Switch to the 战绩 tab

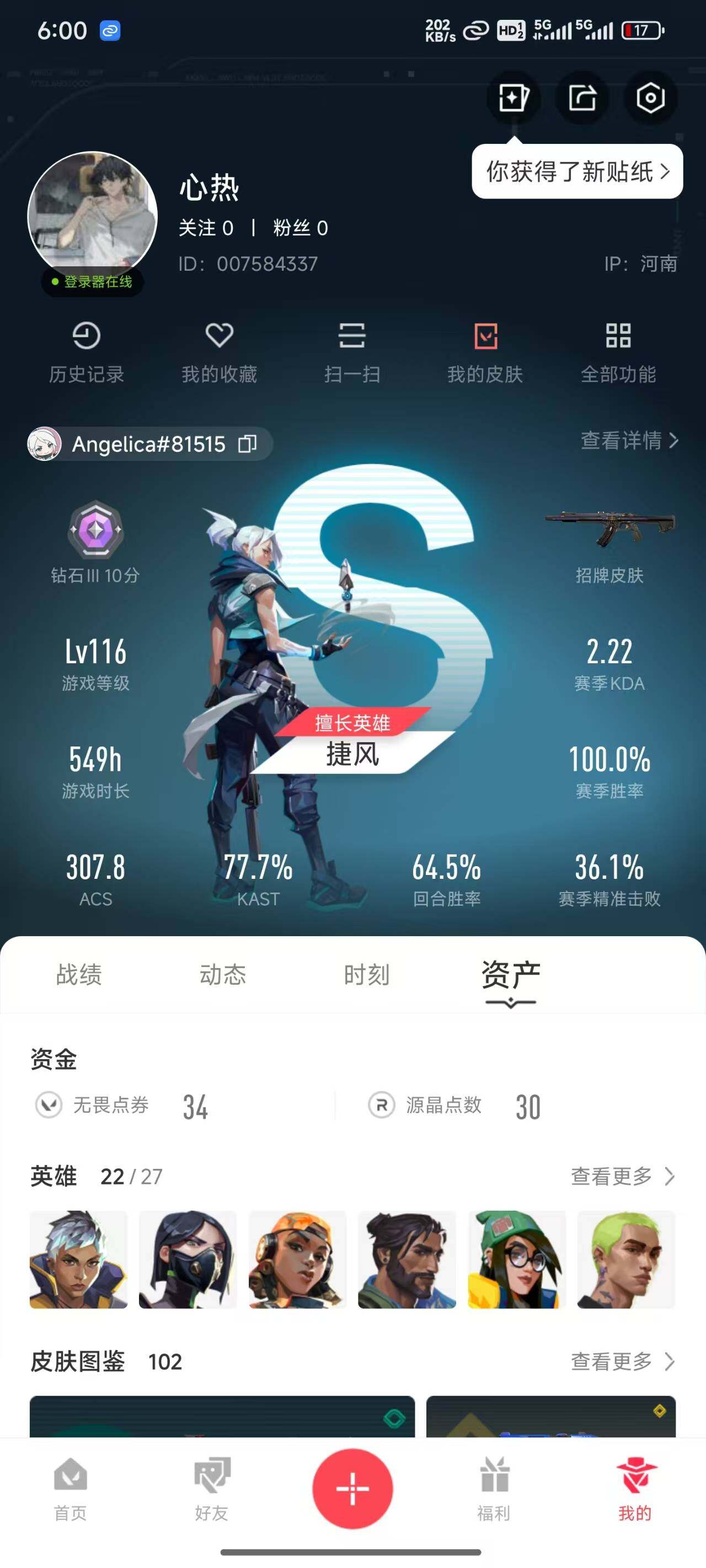(79, 975)
